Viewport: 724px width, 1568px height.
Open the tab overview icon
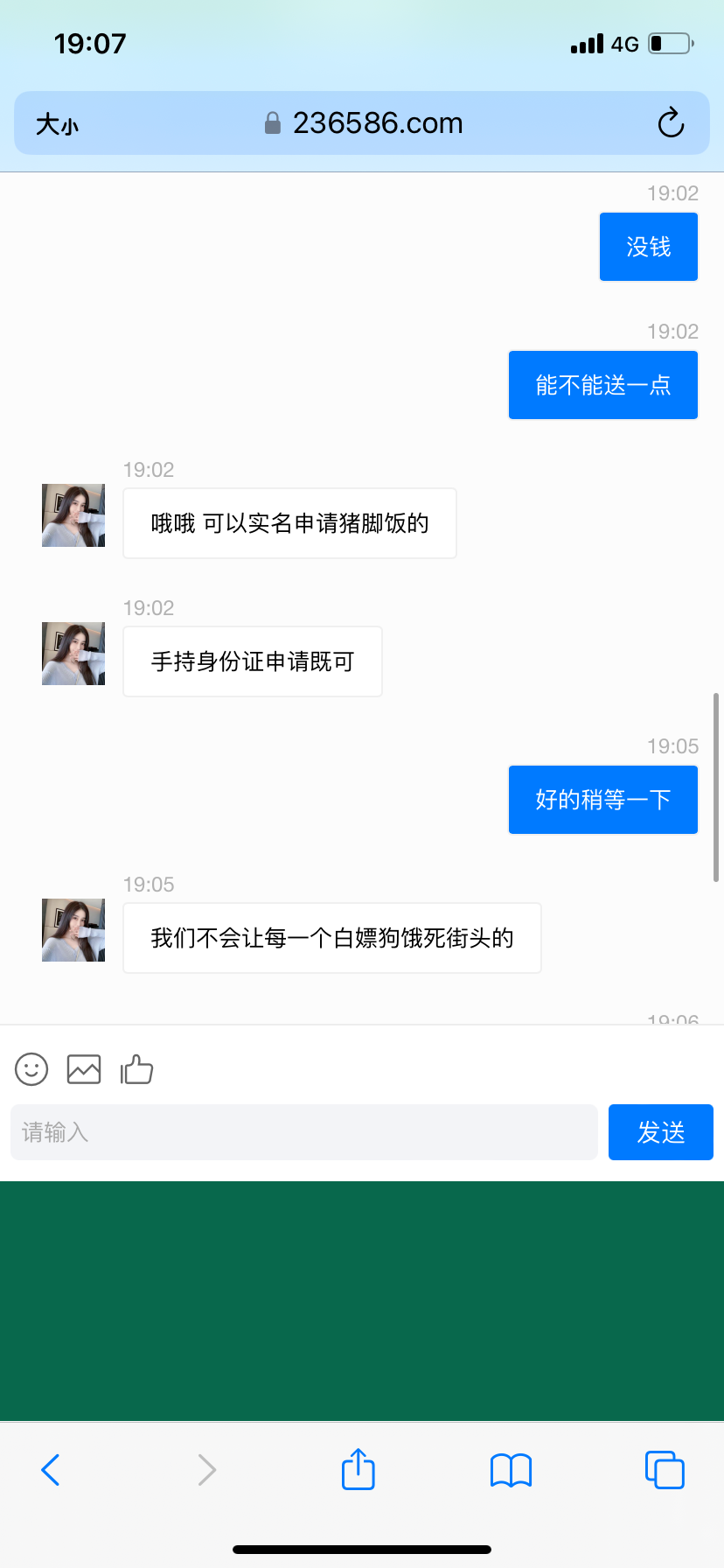pos(665,1470)
